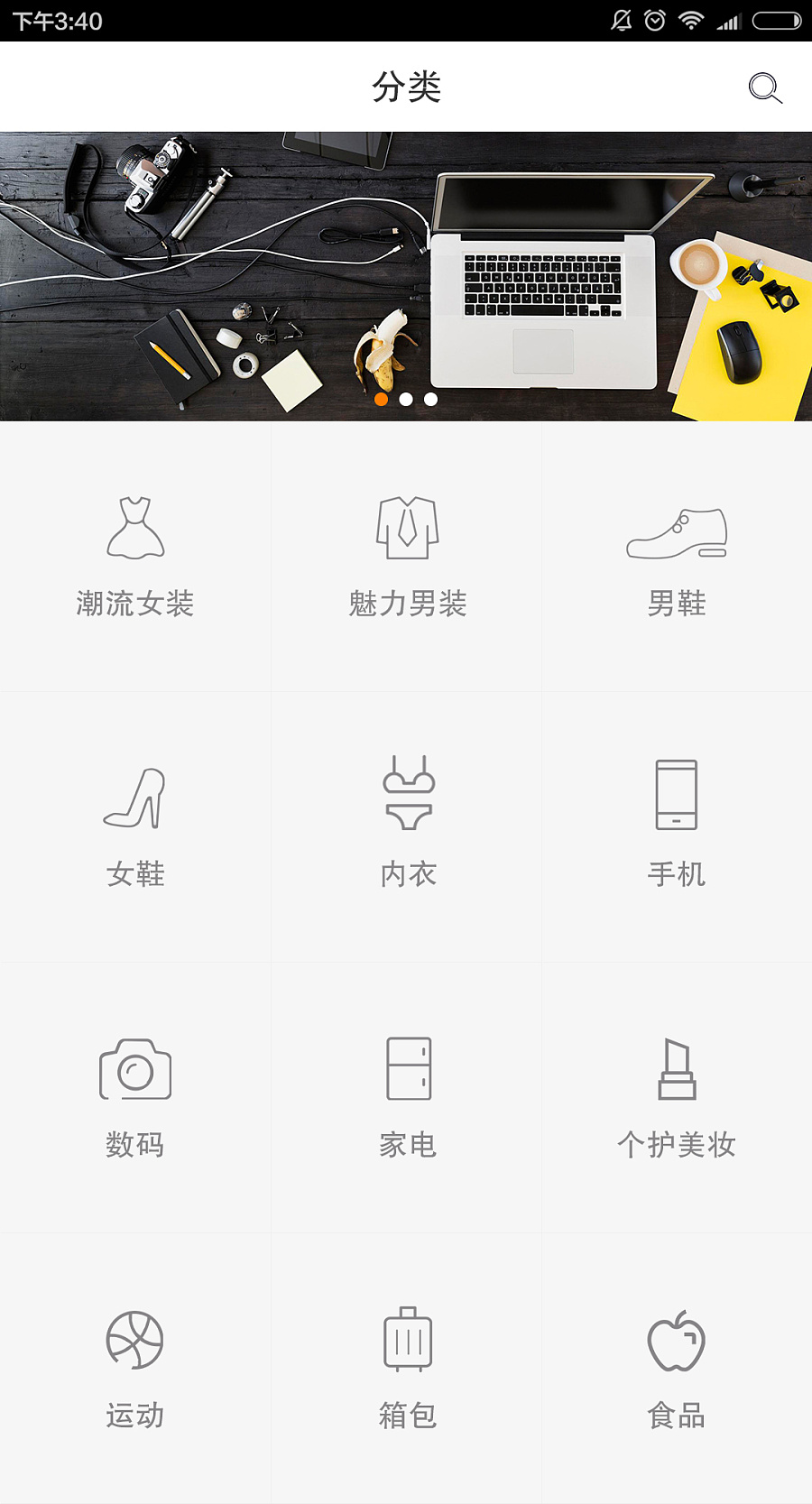Open the 食品 category

(x=677, y=1369)
